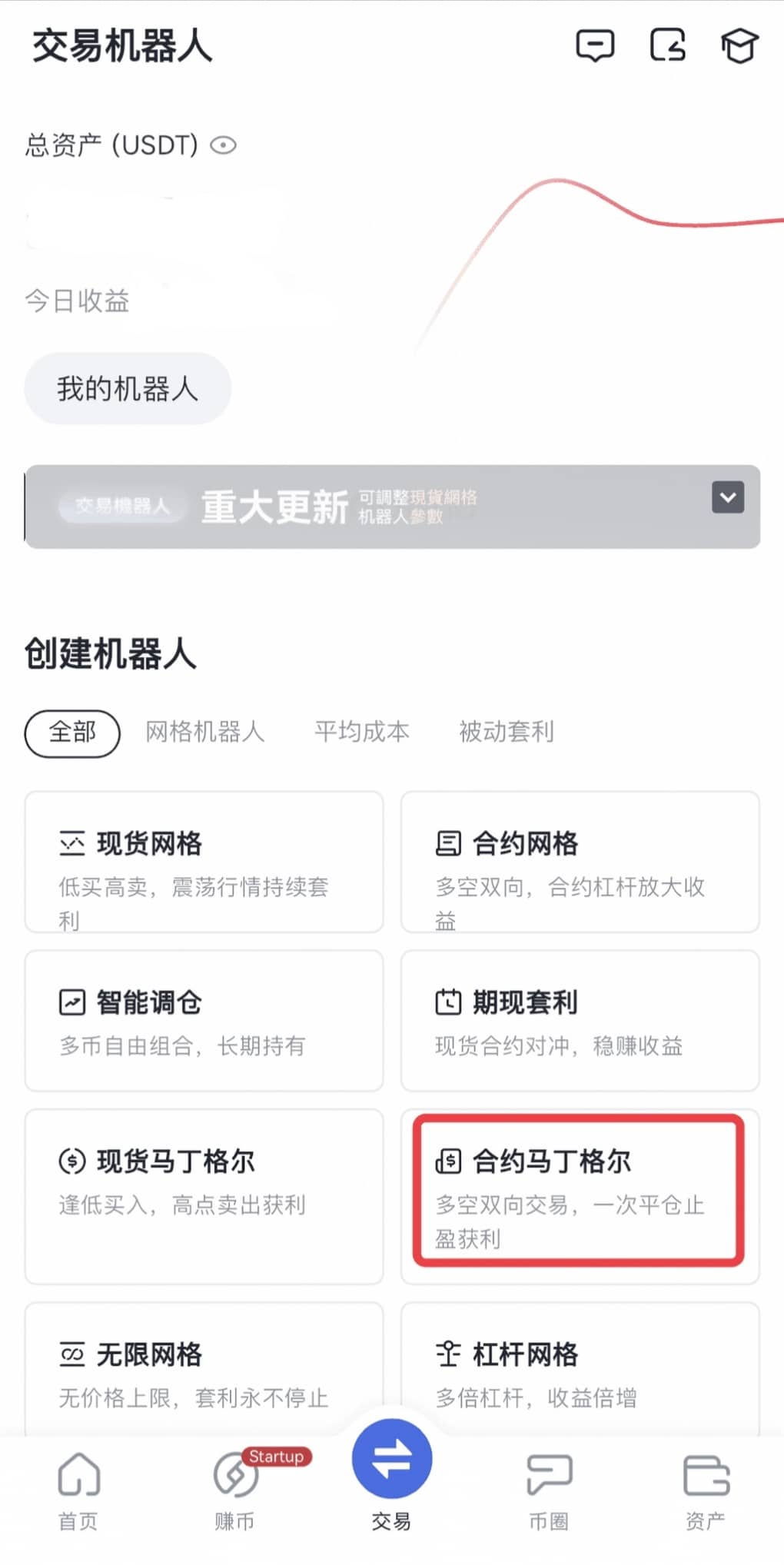784x1565 pixels.
Task: Open the 现货马丁格尔 bot card
Action: point(204,1196)
